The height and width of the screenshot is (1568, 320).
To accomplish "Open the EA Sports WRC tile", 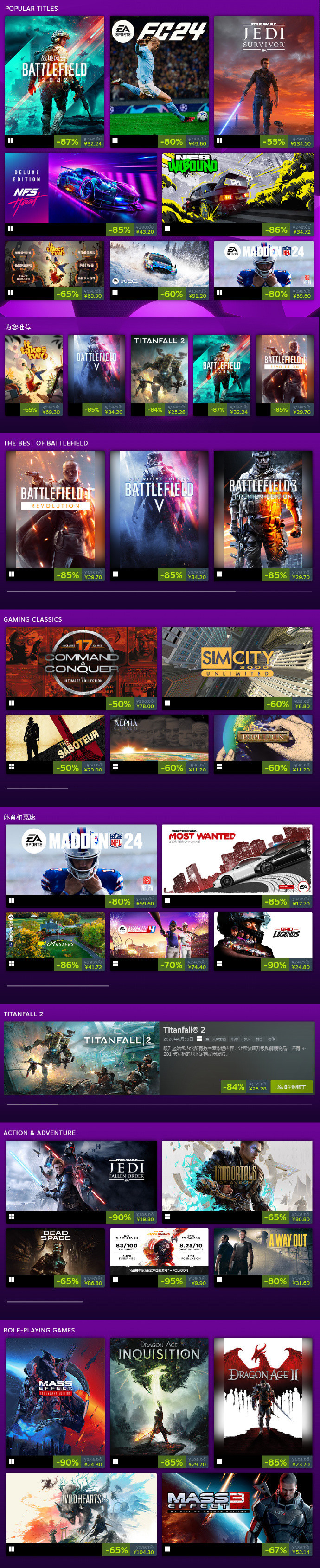I will 159,264.
